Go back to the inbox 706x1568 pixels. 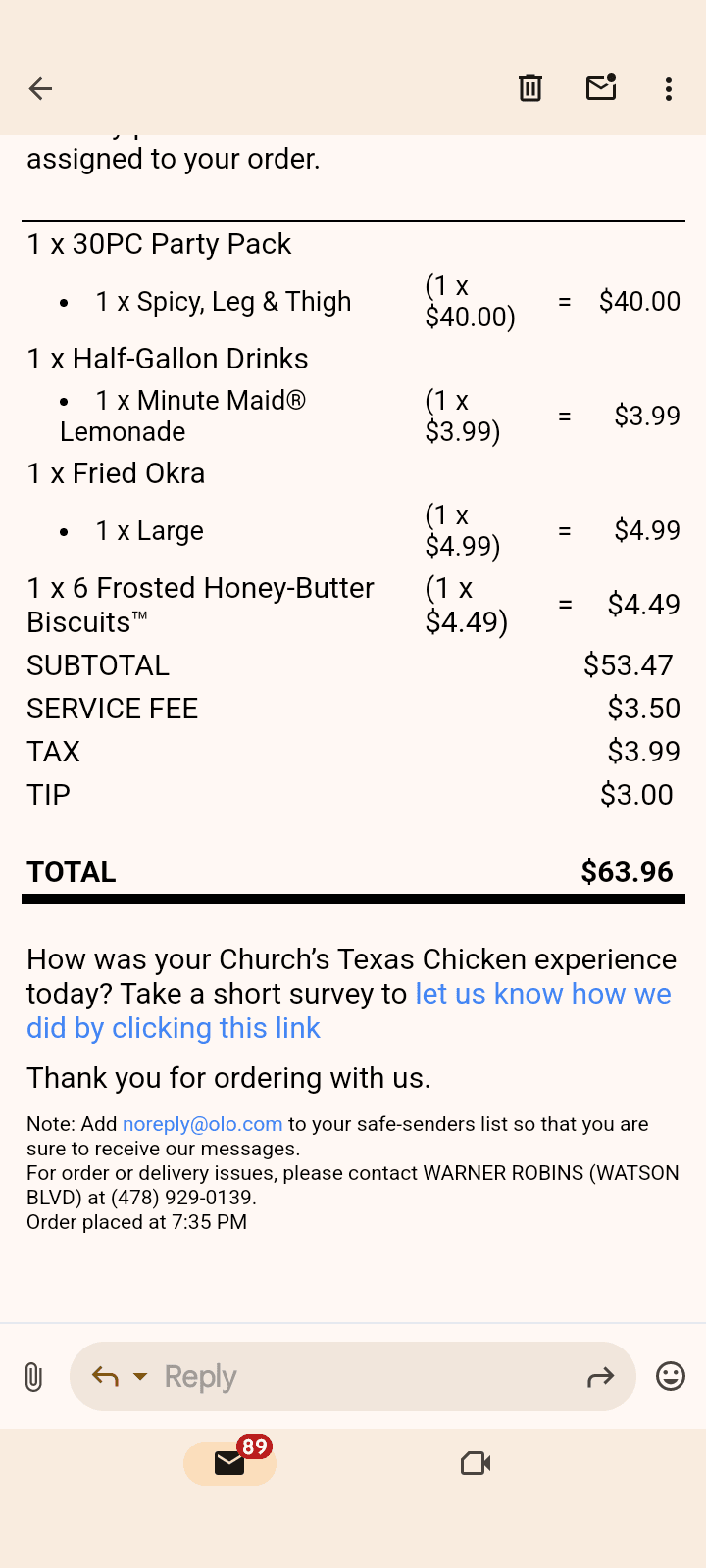40,89
